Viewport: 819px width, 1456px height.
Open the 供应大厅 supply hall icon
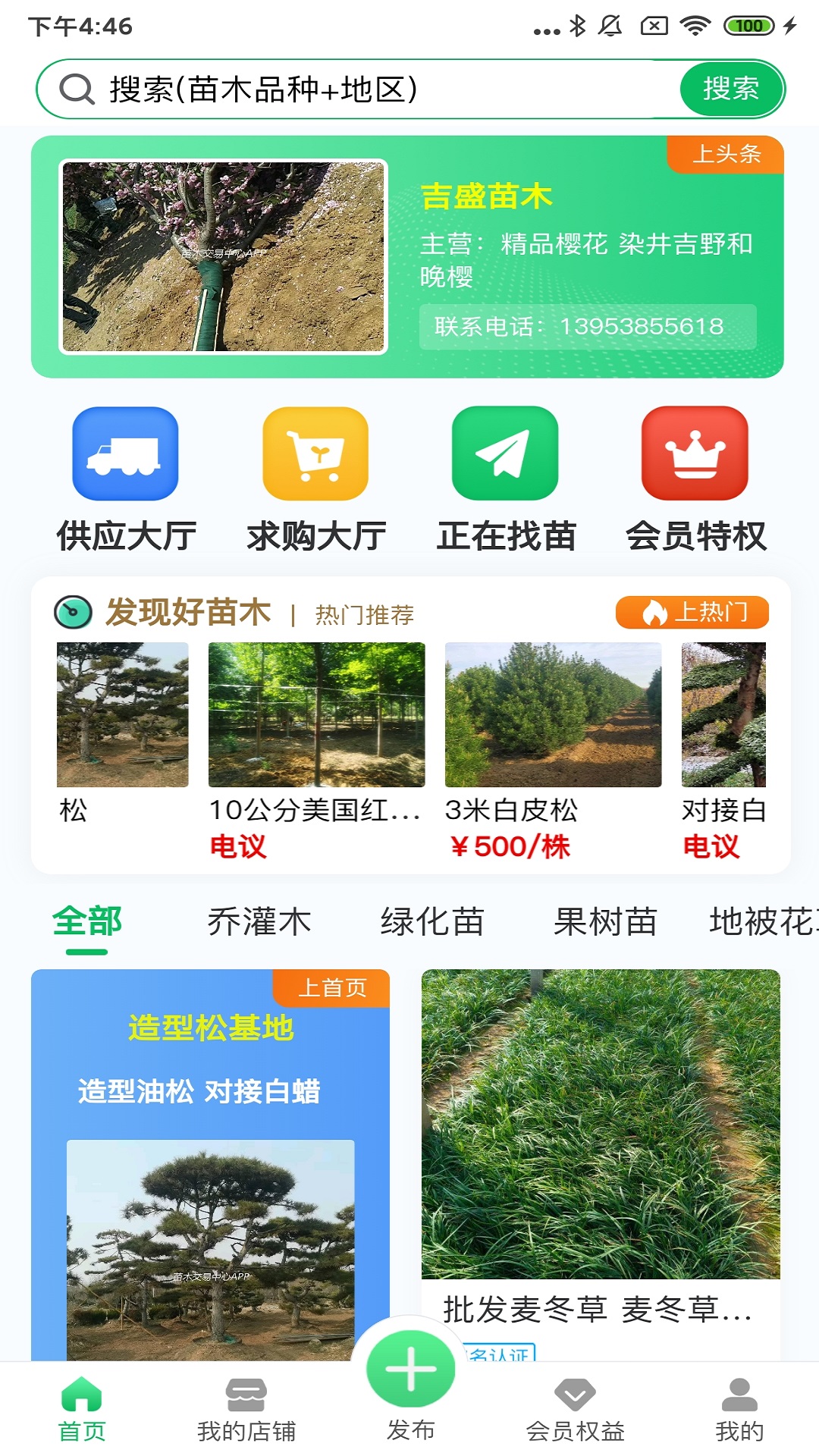coord(124,455)
